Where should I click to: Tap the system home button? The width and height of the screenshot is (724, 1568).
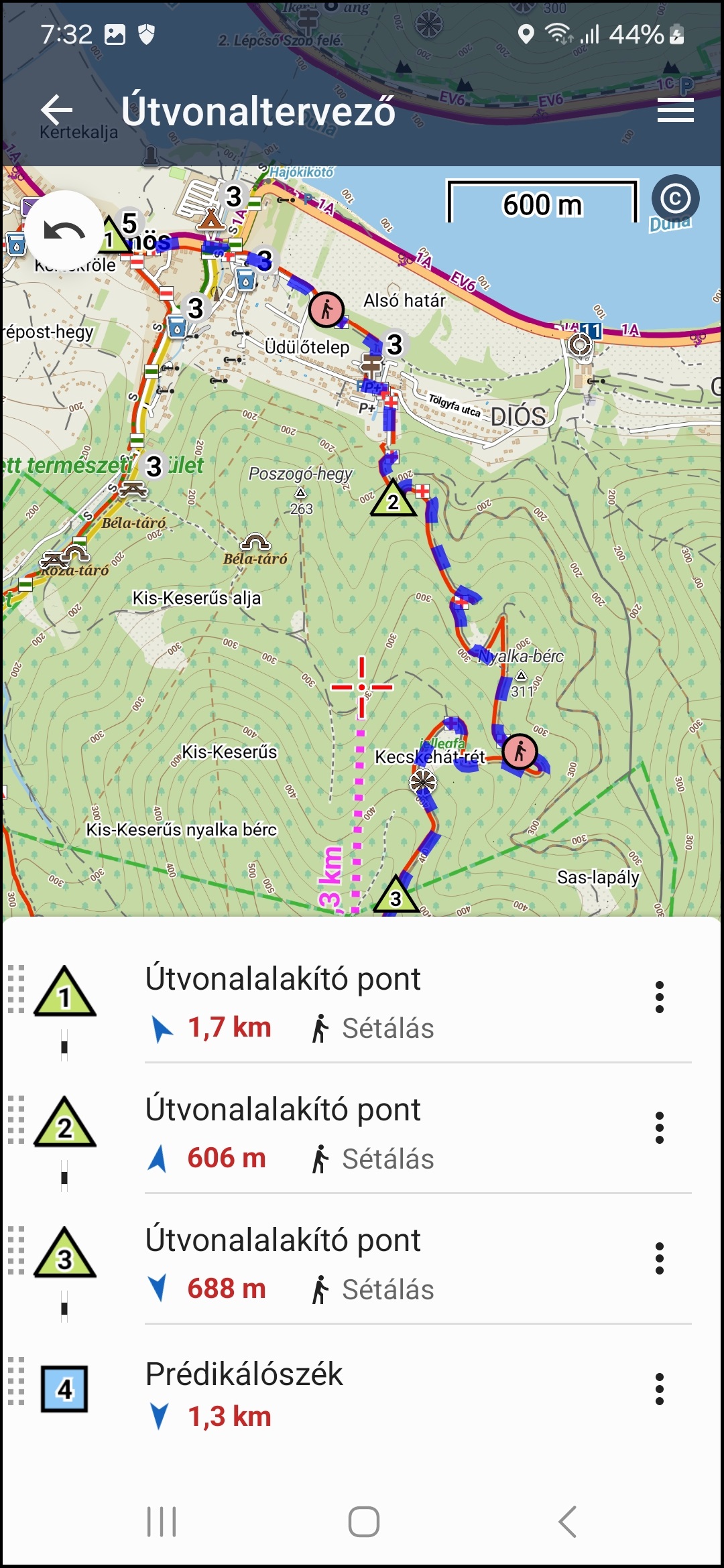point(363,1521)
